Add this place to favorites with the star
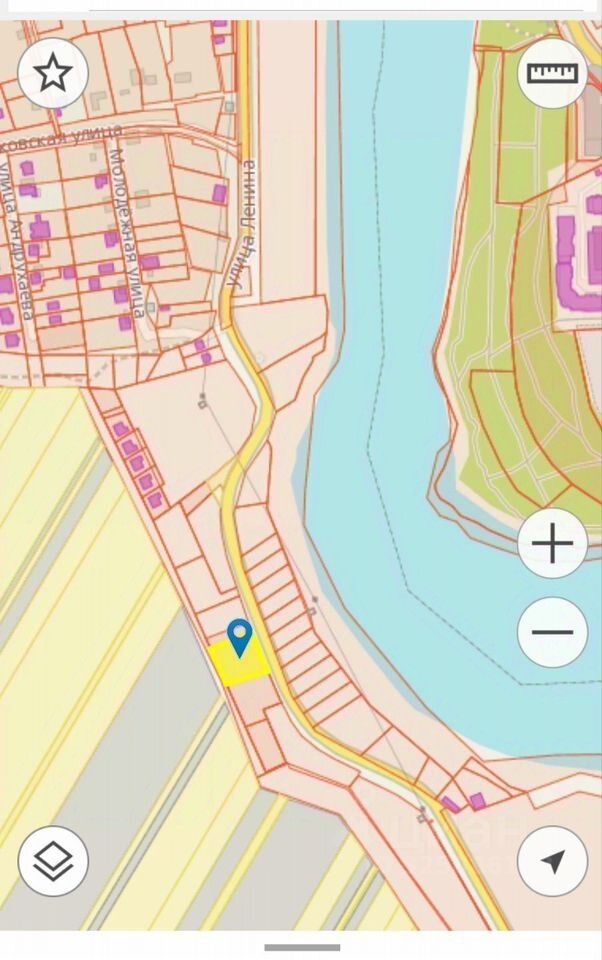Image resolution: width=602 pixels, height=960 pixels. [53, 73]
